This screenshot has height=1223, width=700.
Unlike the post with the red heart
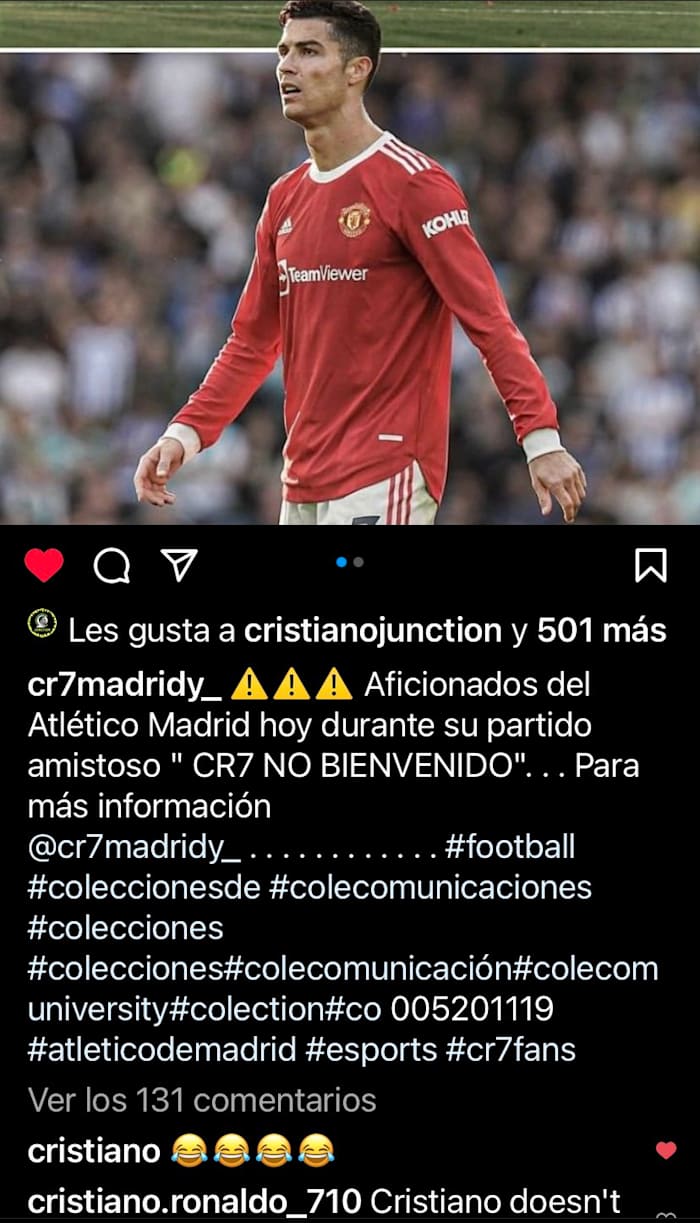(44, 566)
